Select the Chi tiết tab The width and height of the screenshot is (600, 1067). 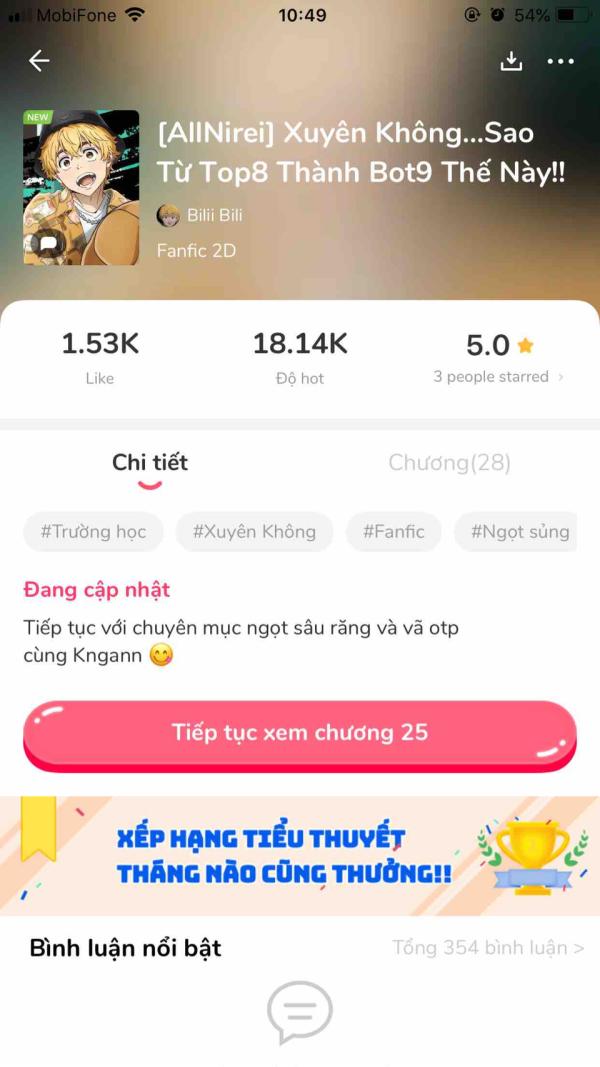(150, 462)
